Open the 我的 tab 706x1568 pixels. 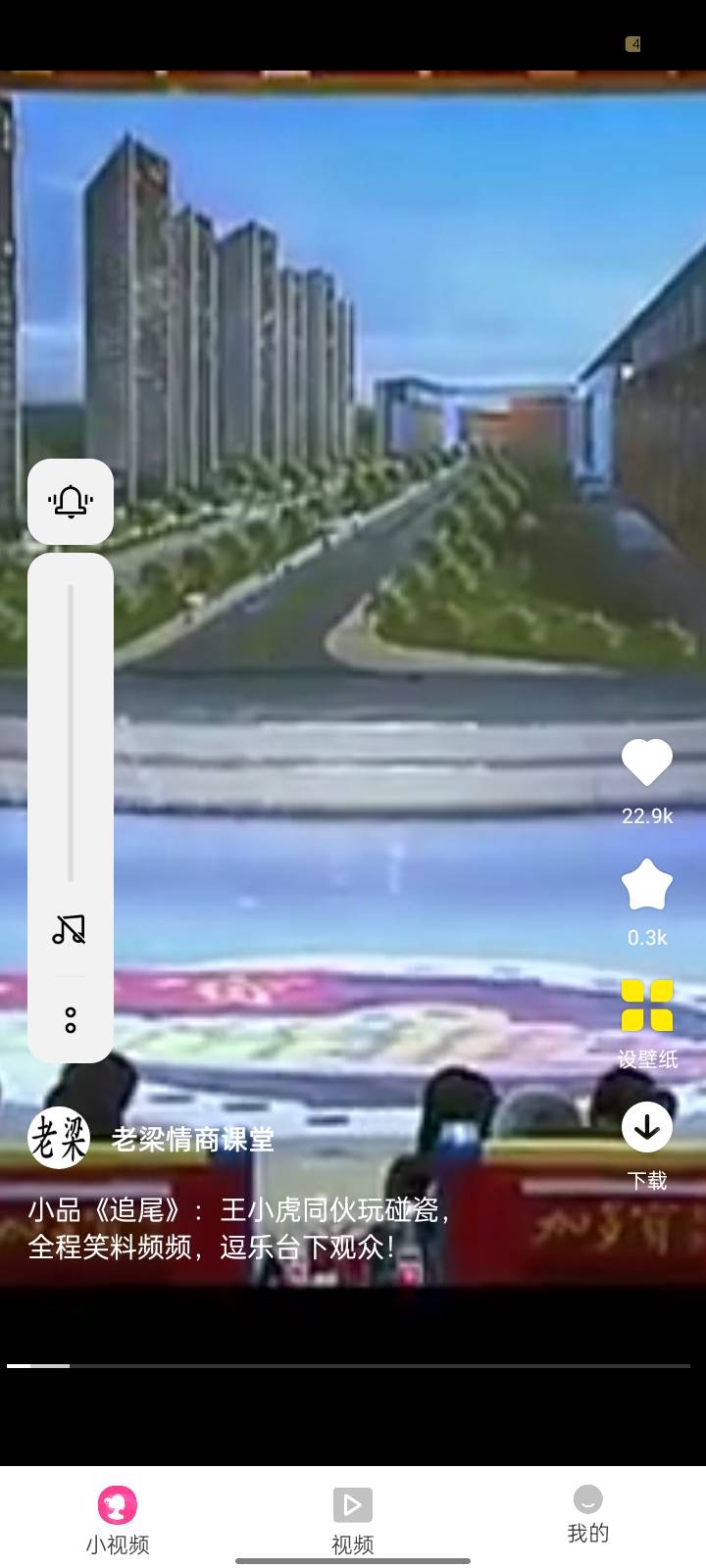587,1515
